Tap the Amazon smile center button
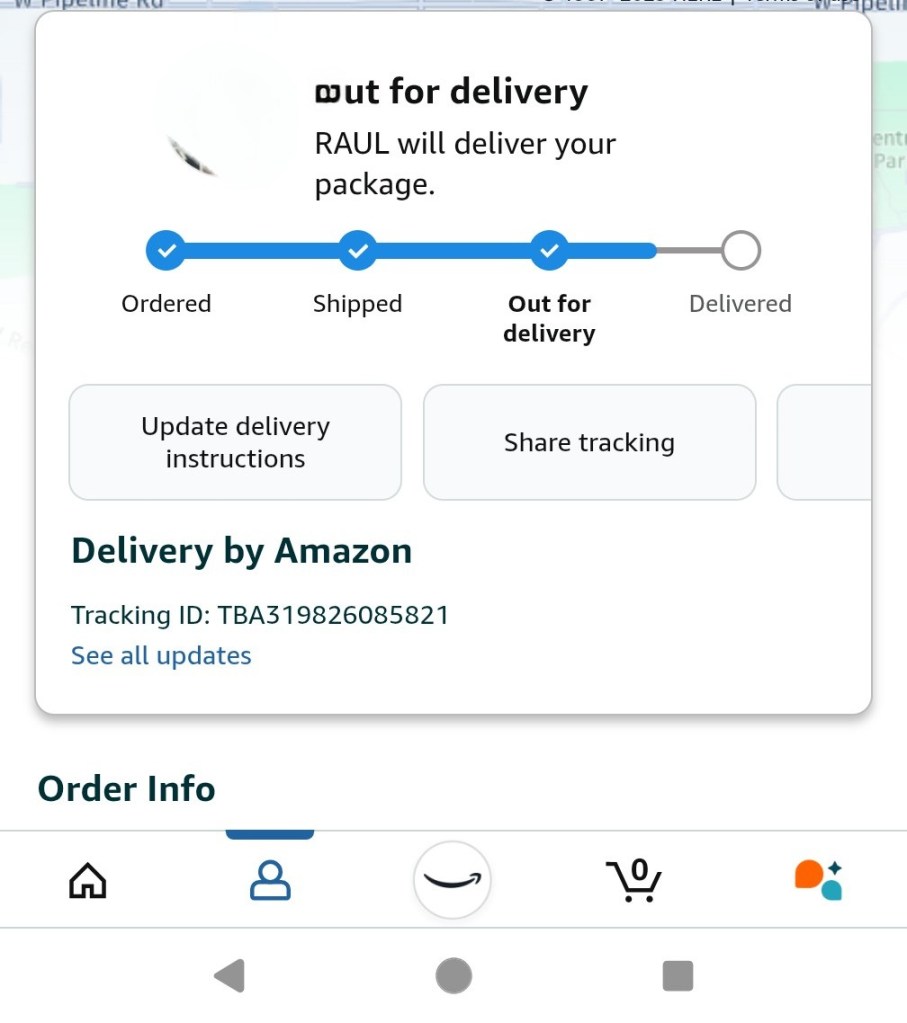The height and width of the screenshot is (1023, 907). click(452, 880)
